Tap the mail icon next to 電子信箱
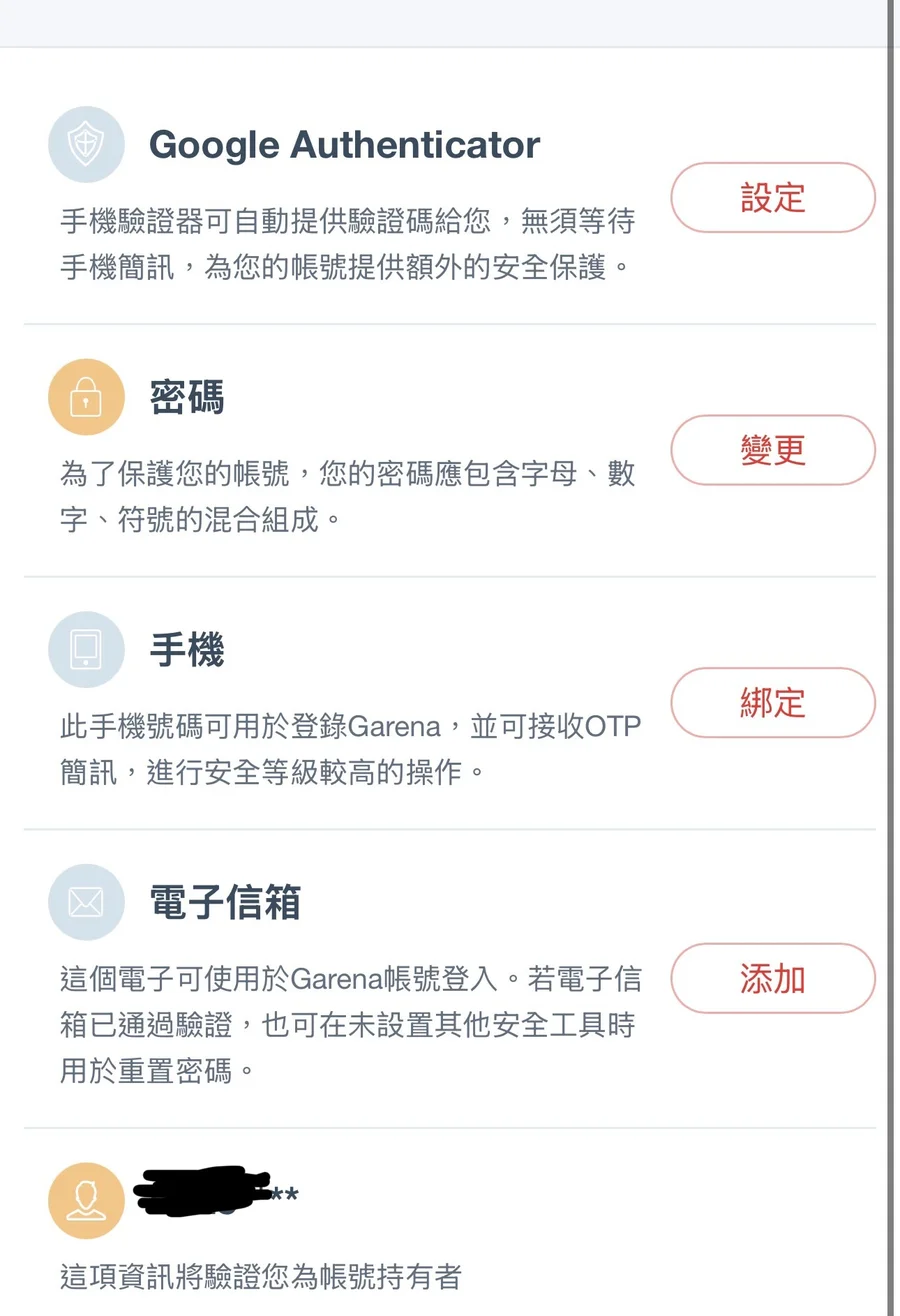The height and width of the screenshot is (1316, 900). (86, 902)
